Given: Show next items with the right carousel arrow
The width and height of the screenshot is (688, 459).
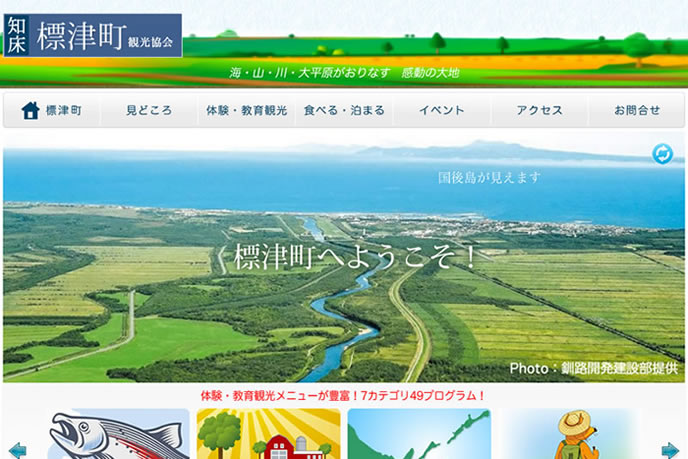Looking at the screenshot, I should coord(670,449).
